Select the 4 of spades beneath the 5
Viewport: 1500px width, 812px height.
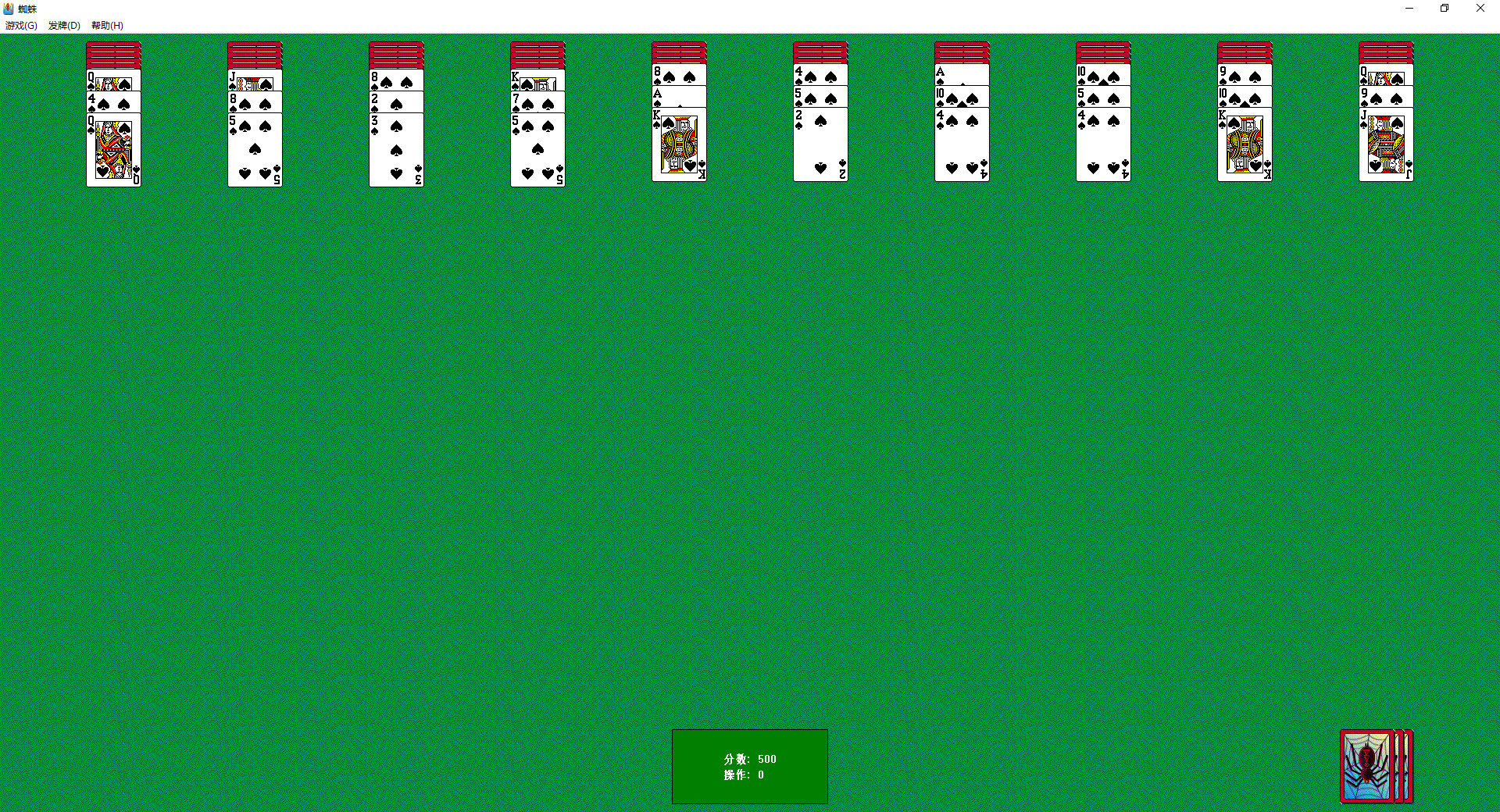tap(1103, 145)
